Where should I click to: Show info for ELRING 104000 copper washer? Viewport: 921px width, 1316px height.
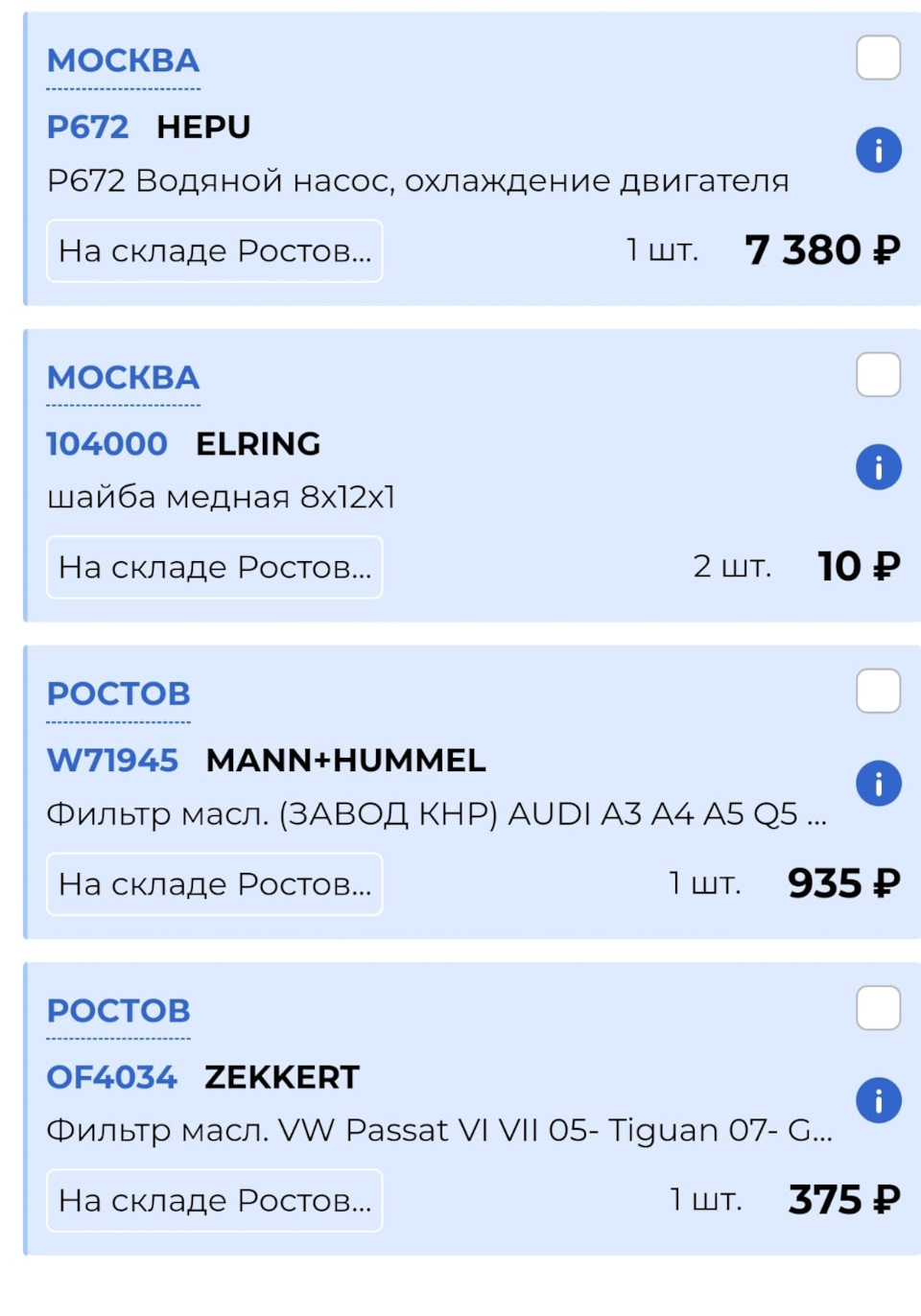[x=878, y=467]
